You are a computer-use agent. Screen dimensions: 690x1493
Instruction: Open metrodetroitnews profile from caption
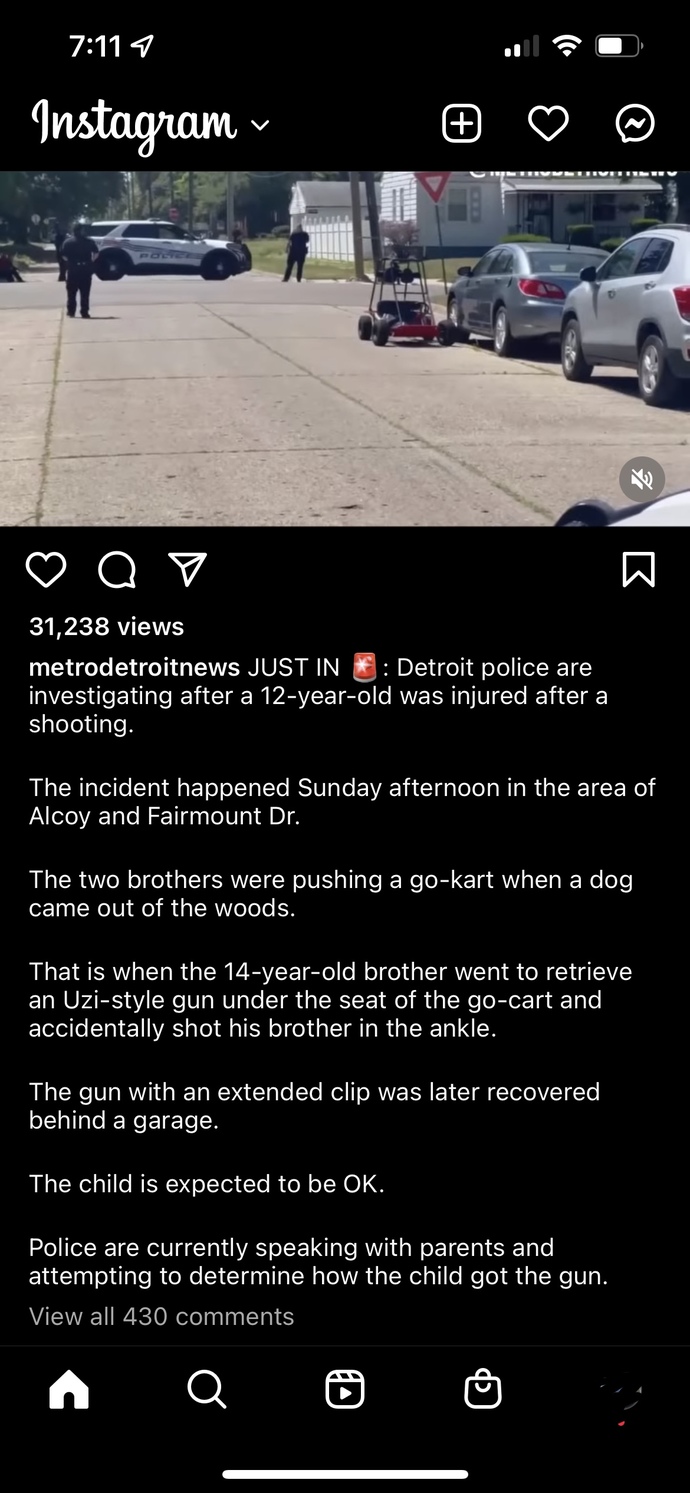134,667
